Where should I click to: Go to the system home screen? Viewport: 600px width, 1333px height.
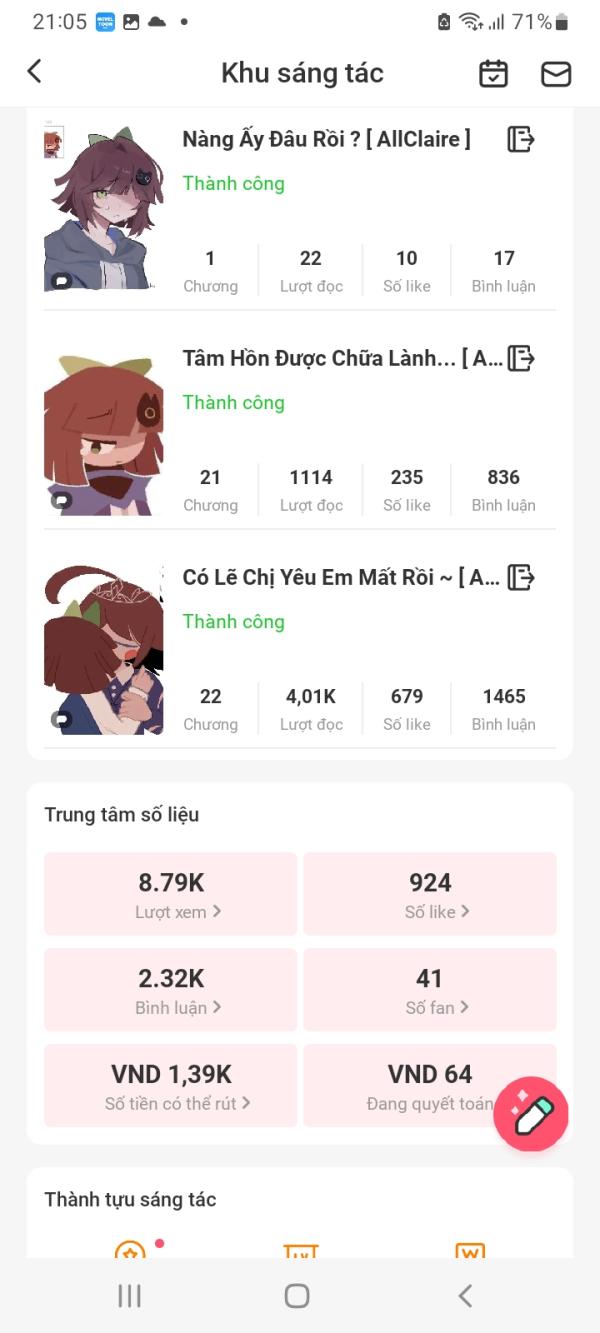(x=297, y=1296)
